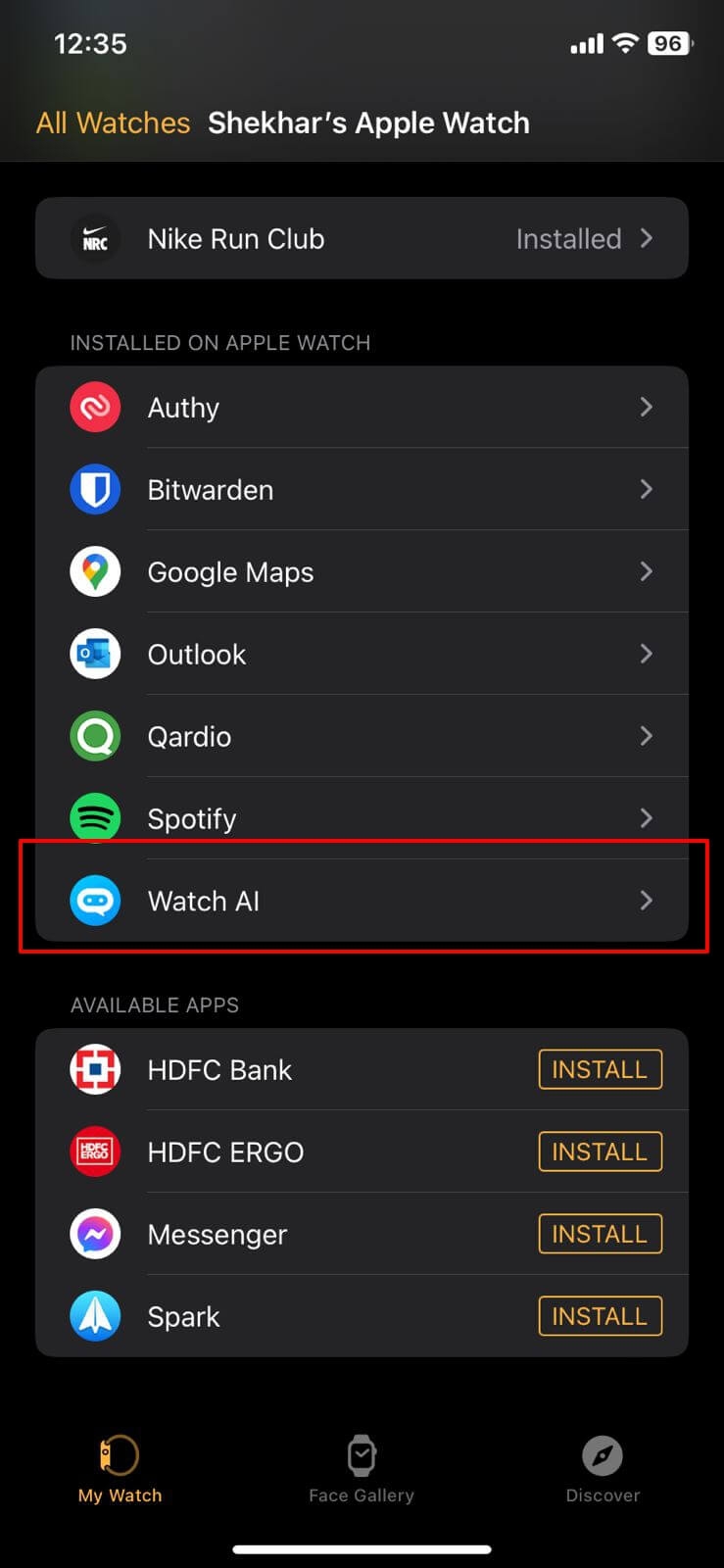
Task: Open Authy watch app settings
Action: pos(362,408)
